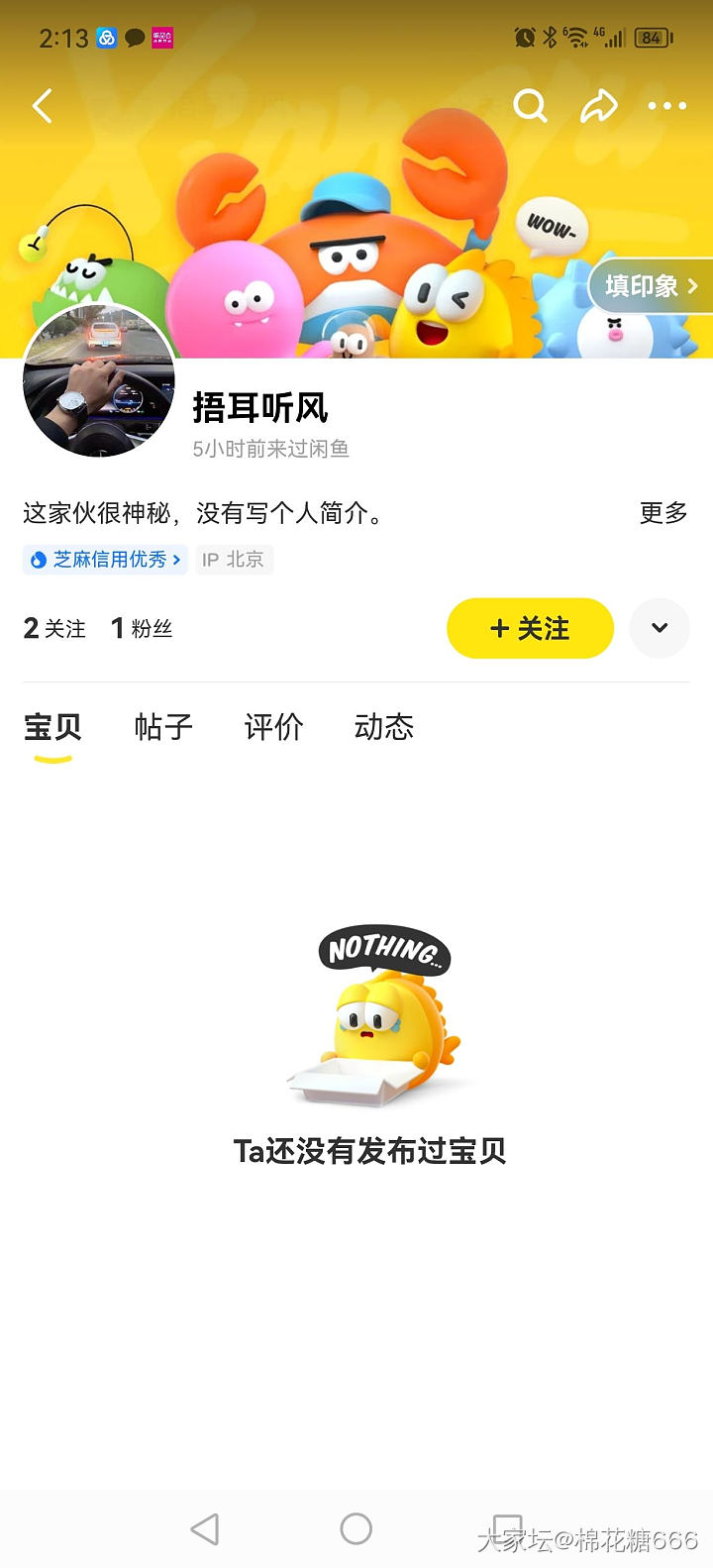Switch to the 评价 tab
713x1568 pixels.
coord(273,728)
